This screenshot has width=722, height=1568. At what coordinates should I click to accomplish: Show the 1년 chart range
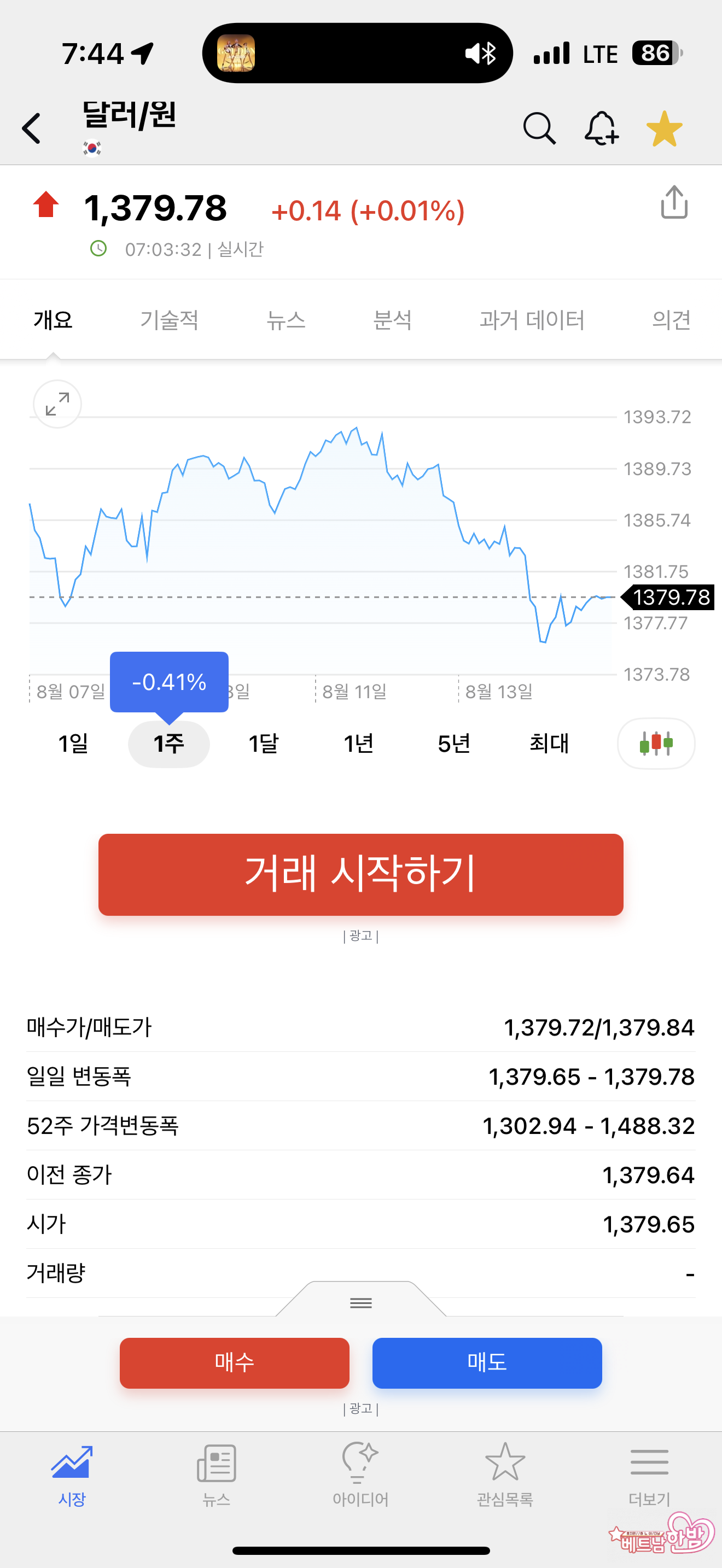pos(358,743)
